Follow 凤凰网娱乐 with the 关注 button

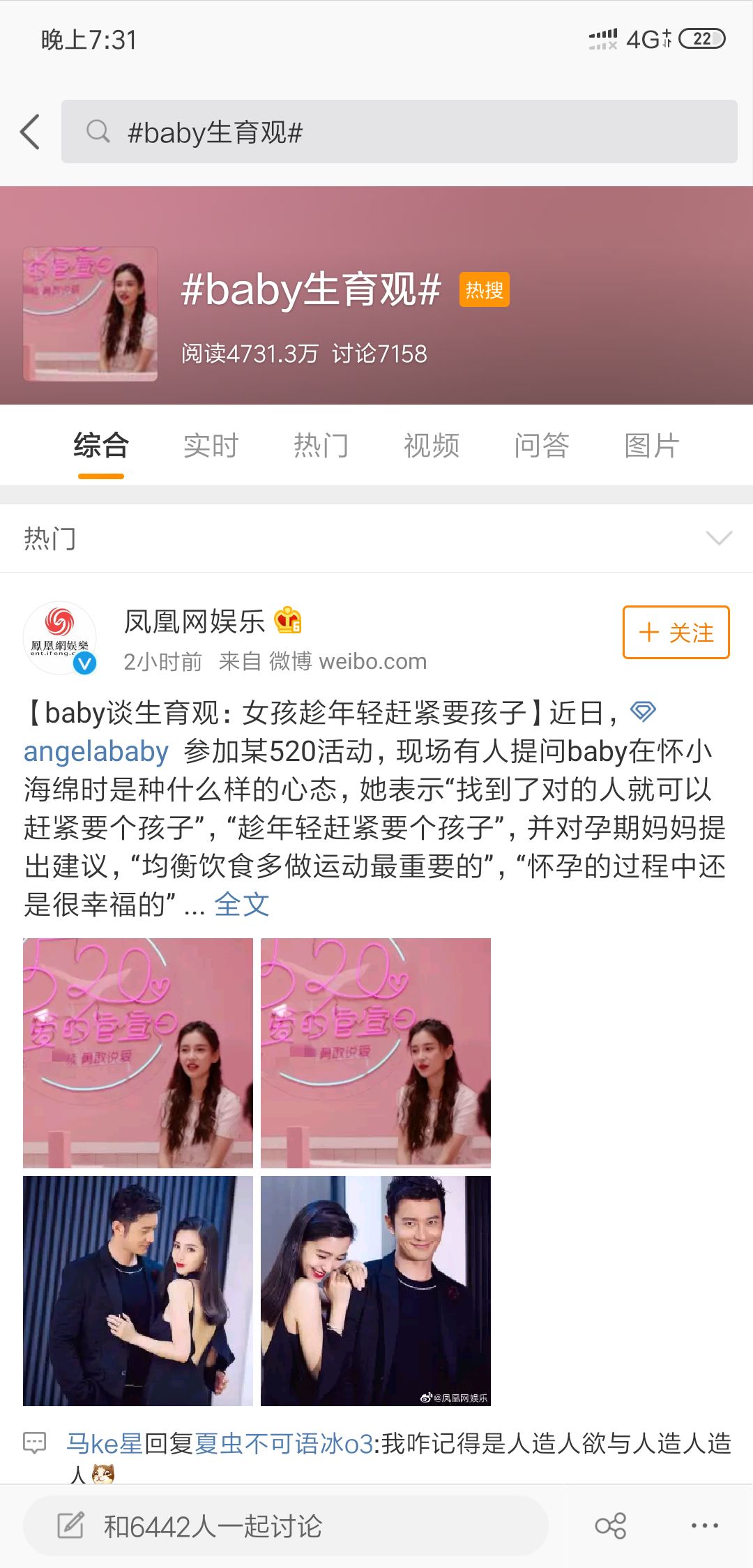pos(676,633)
